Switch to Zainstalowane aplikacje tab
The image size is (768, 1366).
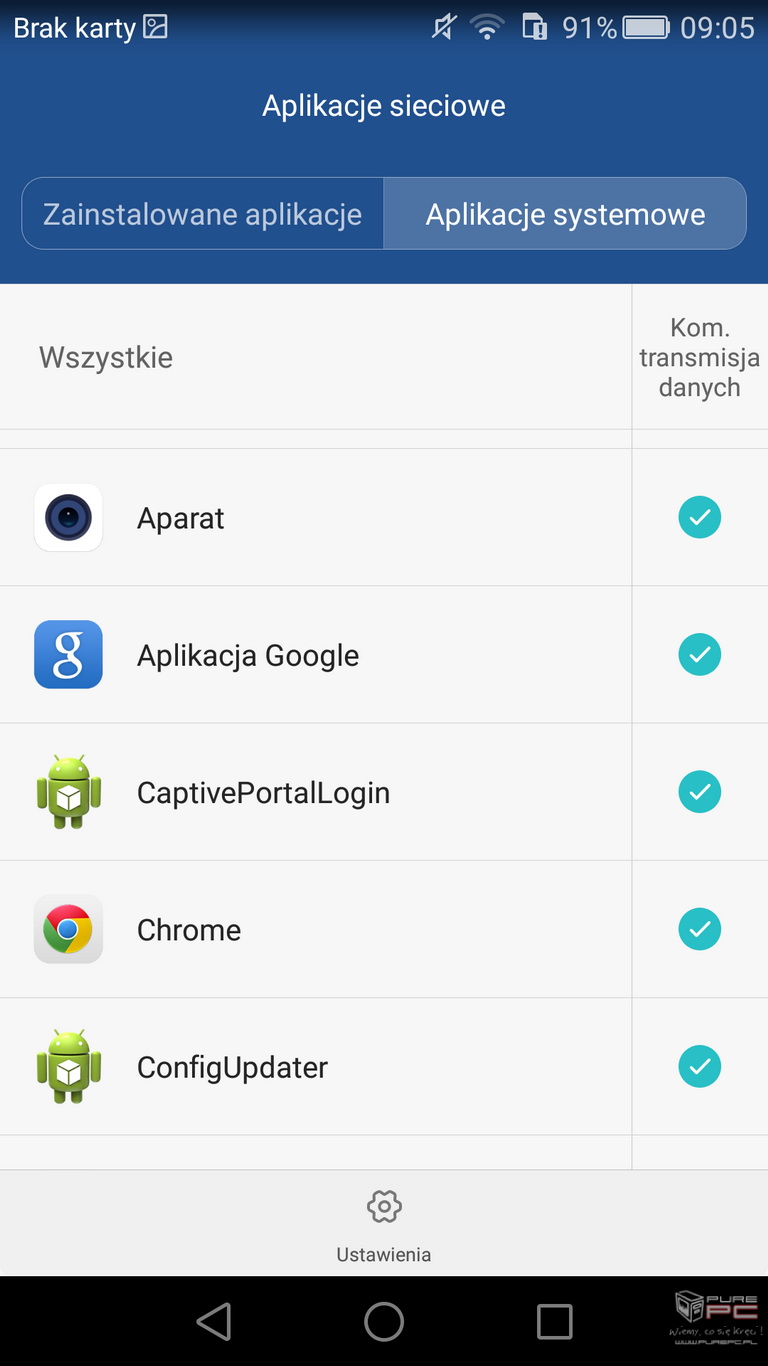click(x=203, y=214)
